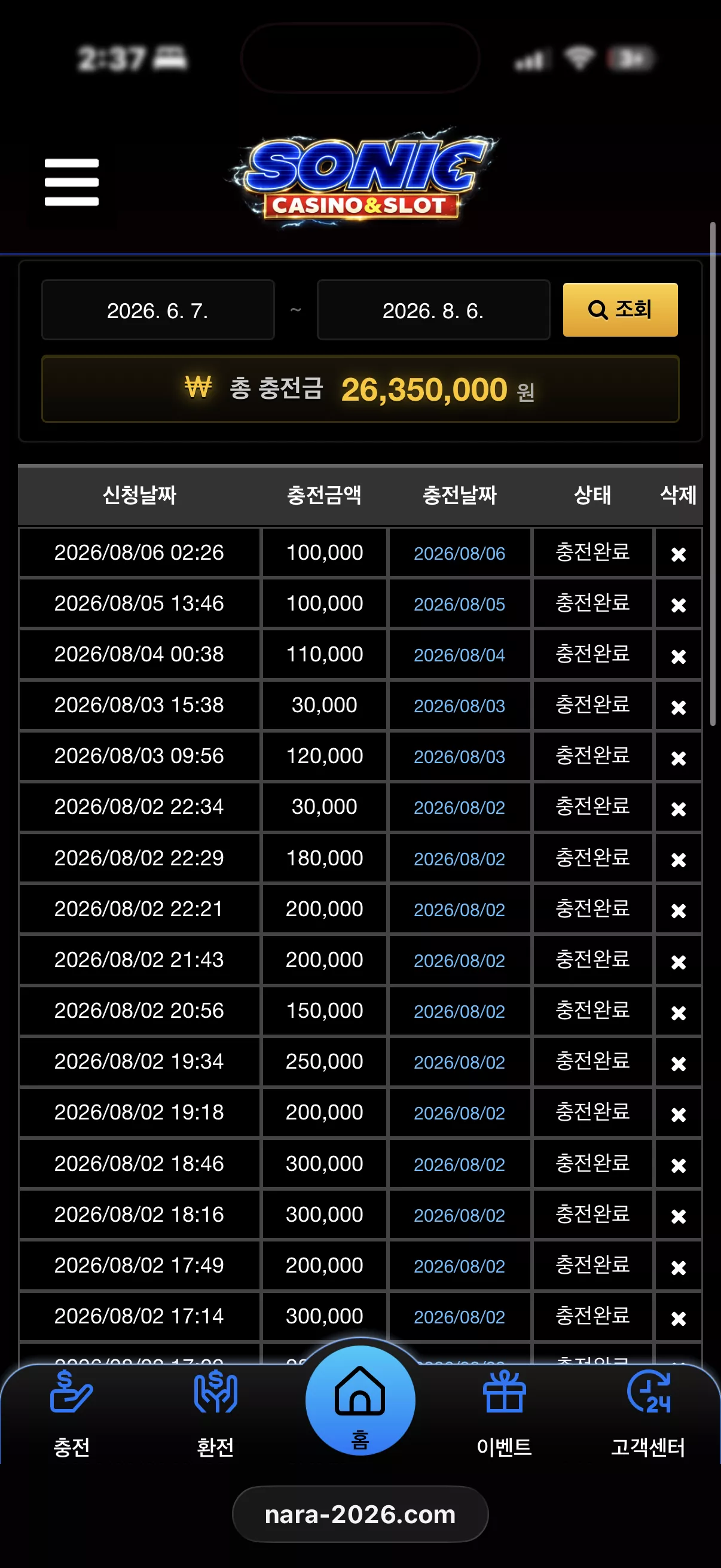721x1568 pixels.
Task: Delete the 2026/08/02 22:34 charge record
Action: [x=678, y=809]
